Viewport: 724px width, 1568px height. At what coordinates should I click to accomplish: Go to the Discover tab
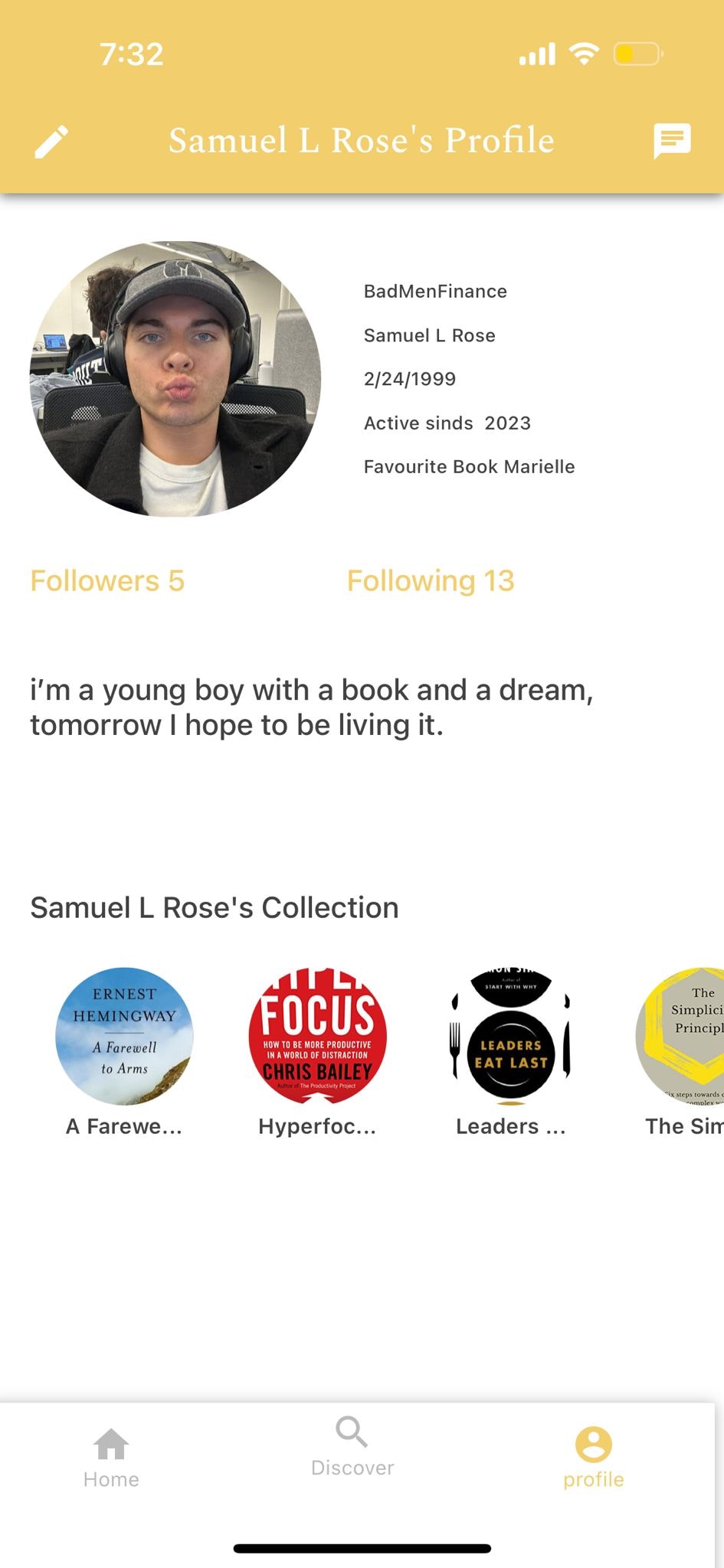(352, 1446)
